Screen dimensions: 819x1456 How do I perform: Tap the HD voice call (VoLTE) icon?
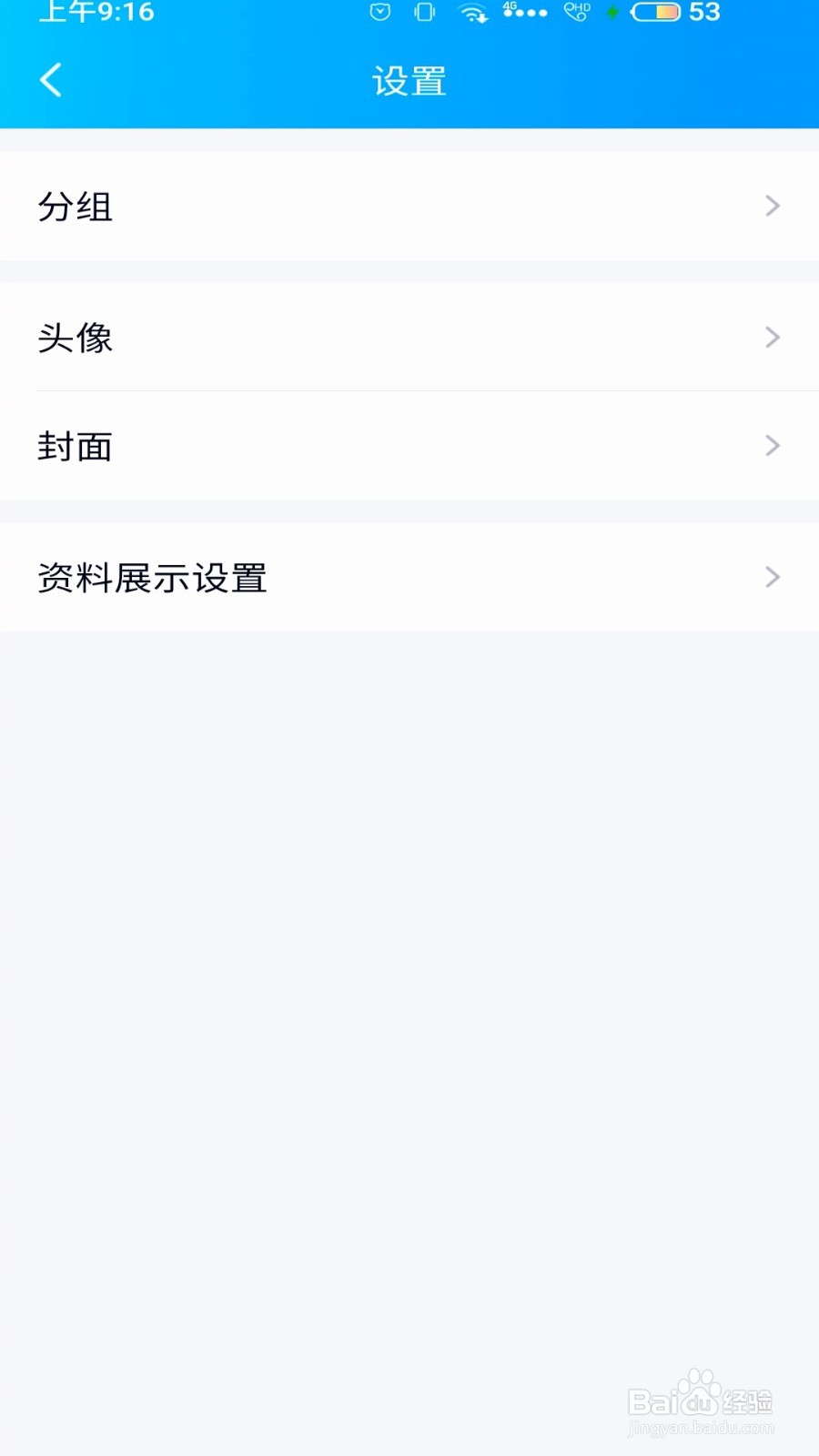pyautogui.click(x=576, y=13)
